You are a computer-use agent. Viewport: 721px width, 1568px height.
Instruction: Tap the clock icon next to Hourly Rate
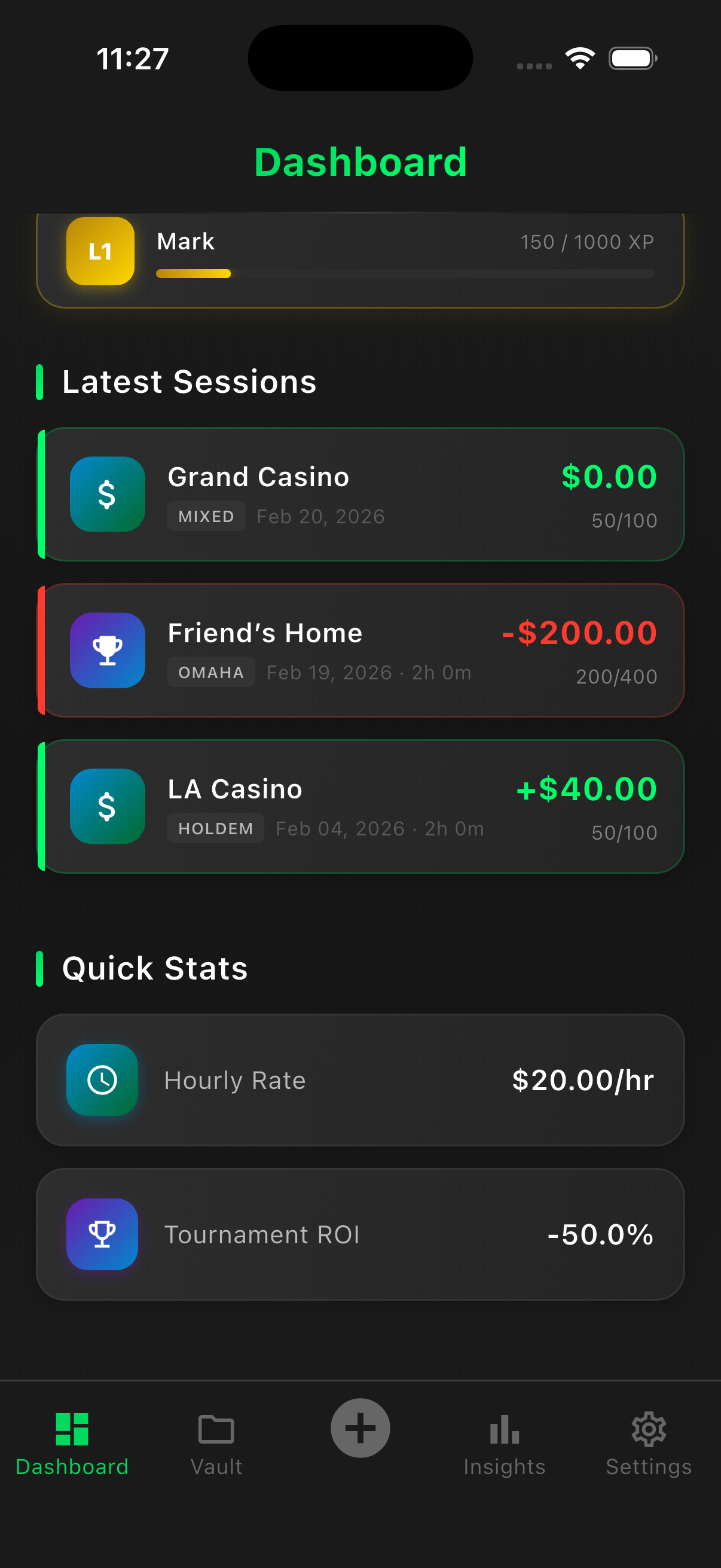point(102,1079)
